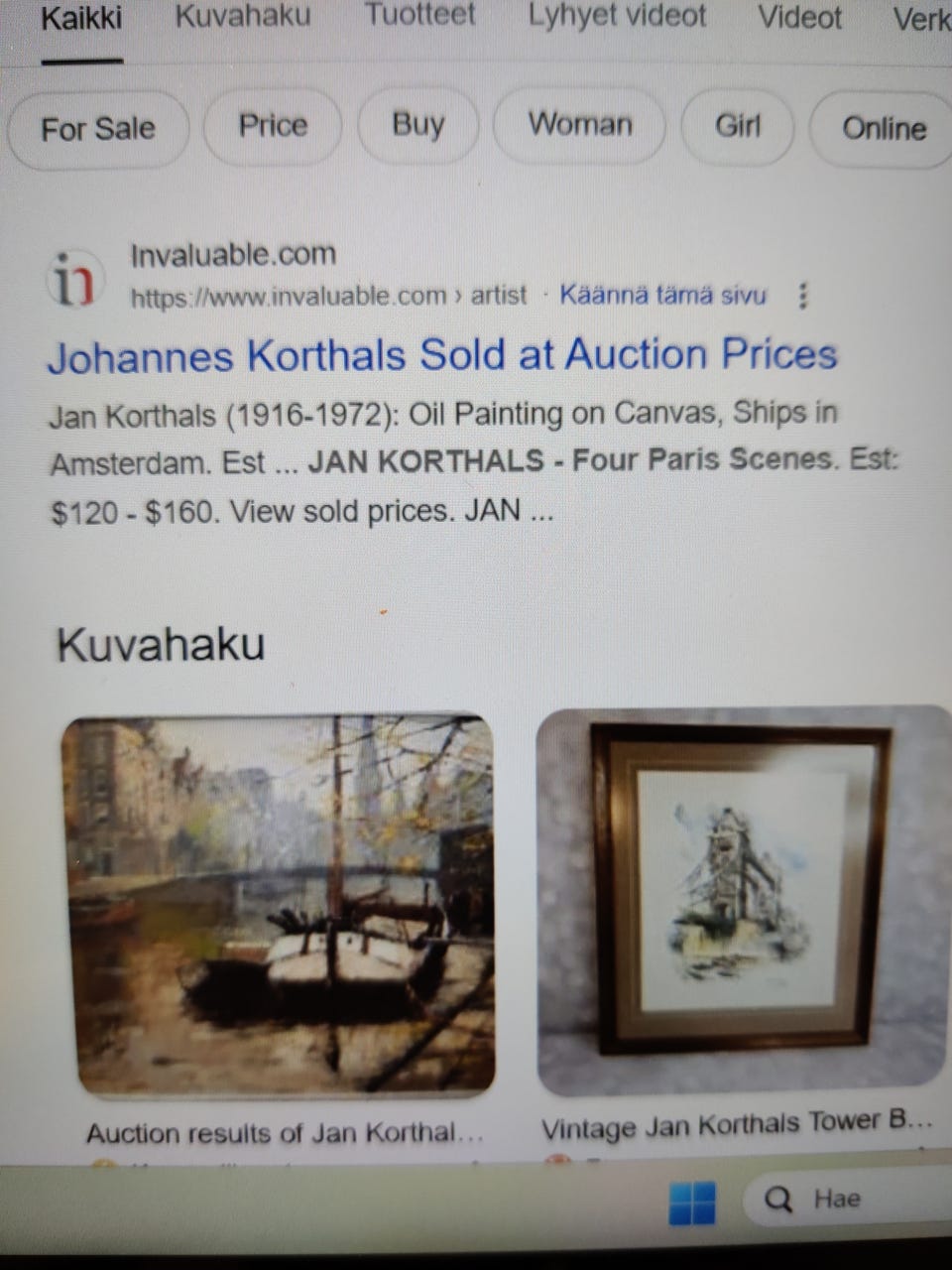952x1270 pixels.
Task: Select the Girl filter chip
Action: click(736, 126)
